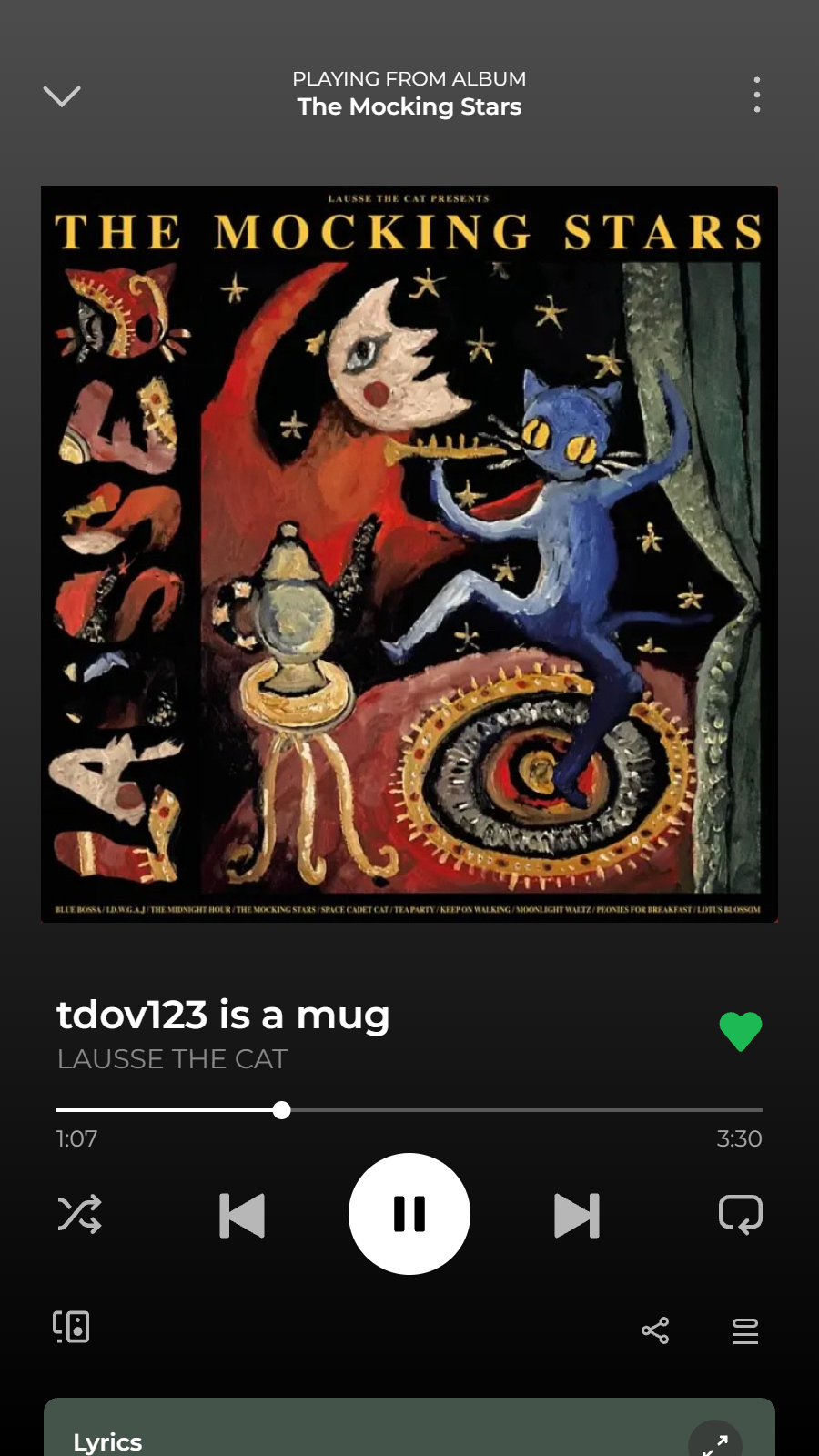The image size is (819, 1456).
Task: Skip to the previous track
Action: [242, 1215]
